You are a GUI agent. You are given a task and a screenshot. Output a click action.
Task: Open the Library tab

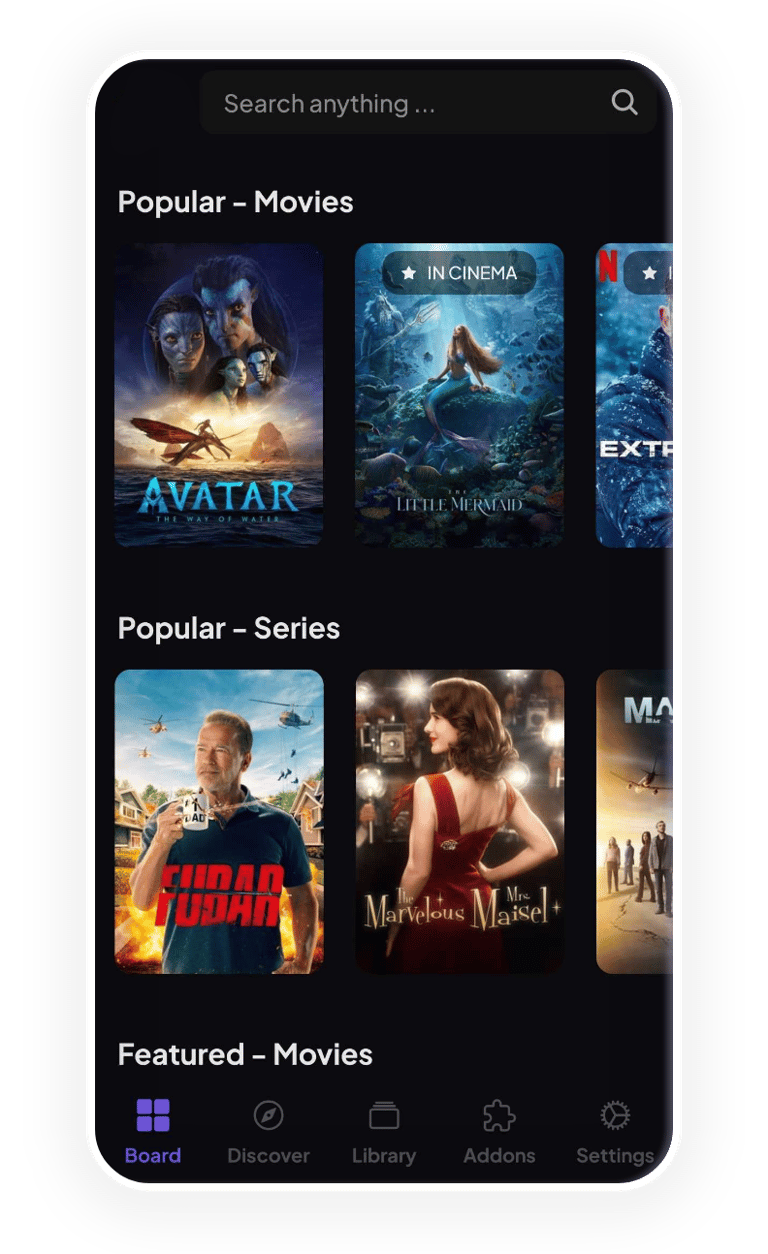tap(384, 1131)
